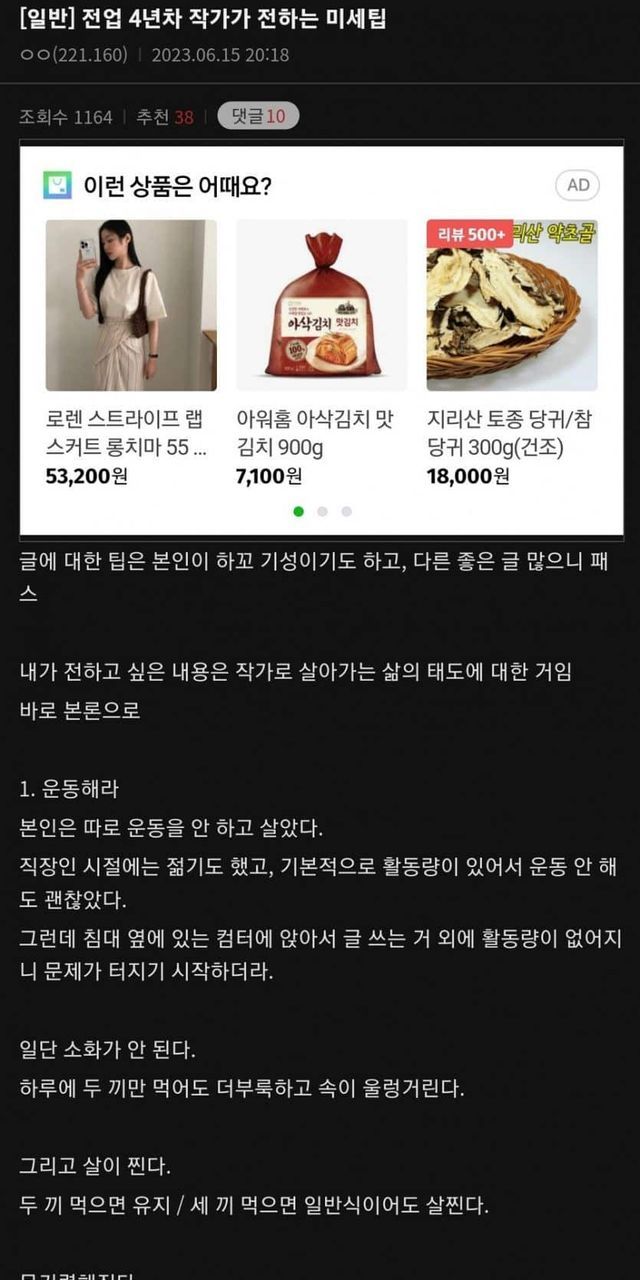Tap the AD info badge
This screenshot has width=640, height=1280.
coord(578,185)
